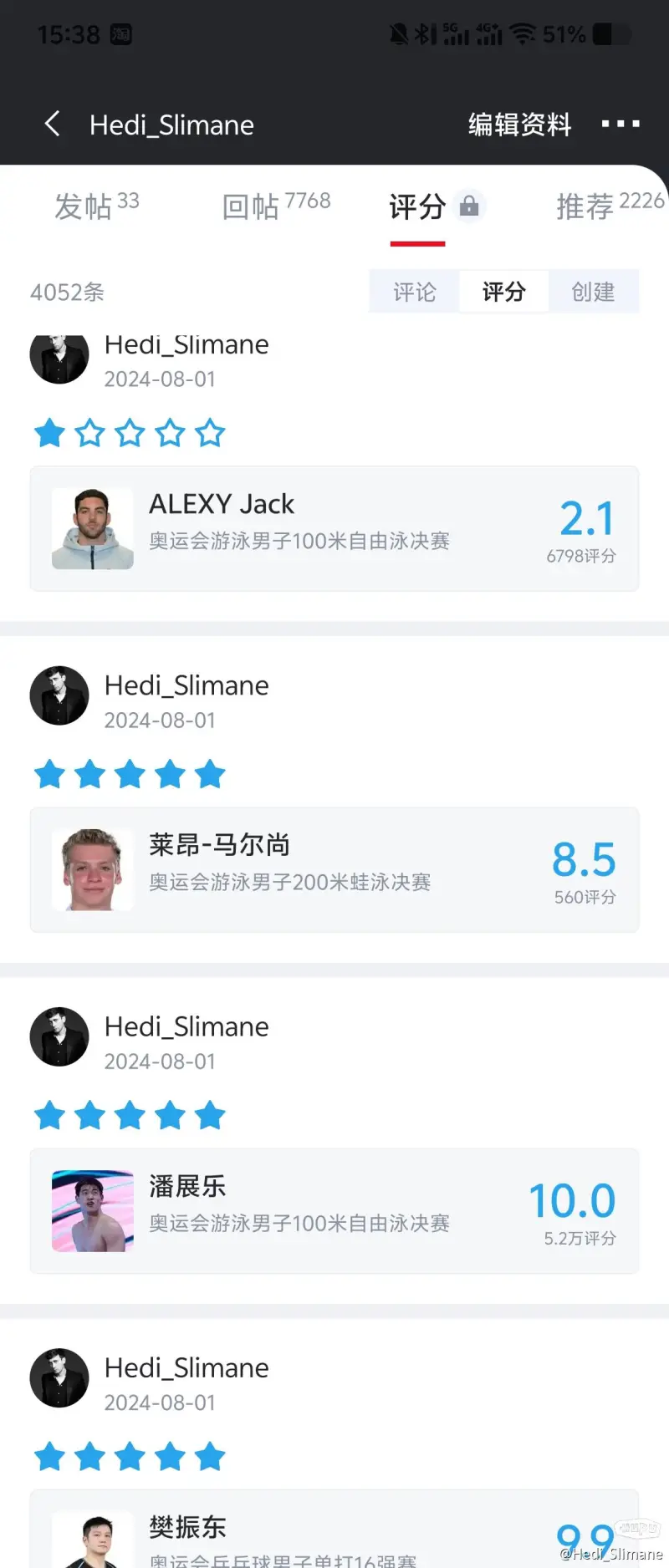
Task: Open the 潘展乐 rating card
Action: pos(334,1210)
